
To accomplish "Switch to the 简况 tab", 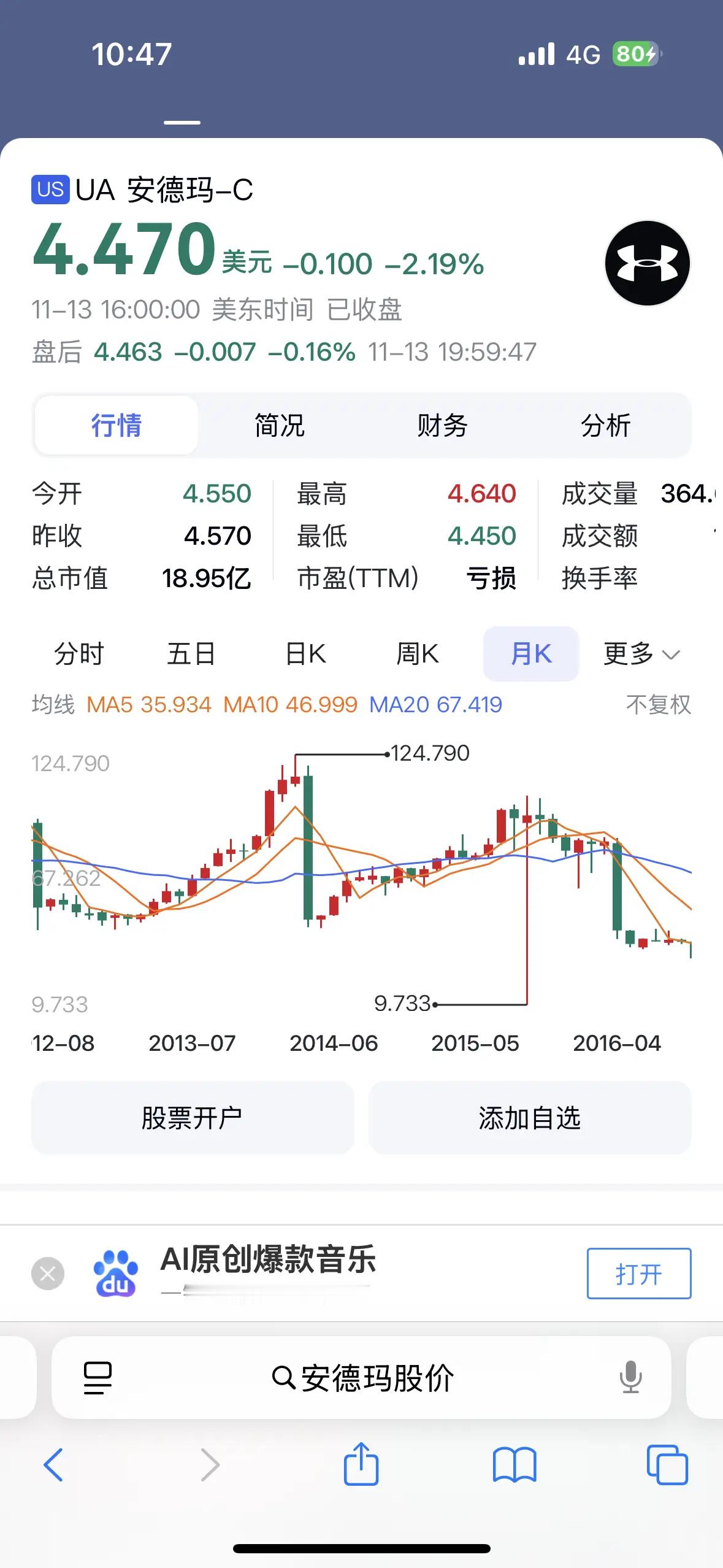I will tap(280, 425).
